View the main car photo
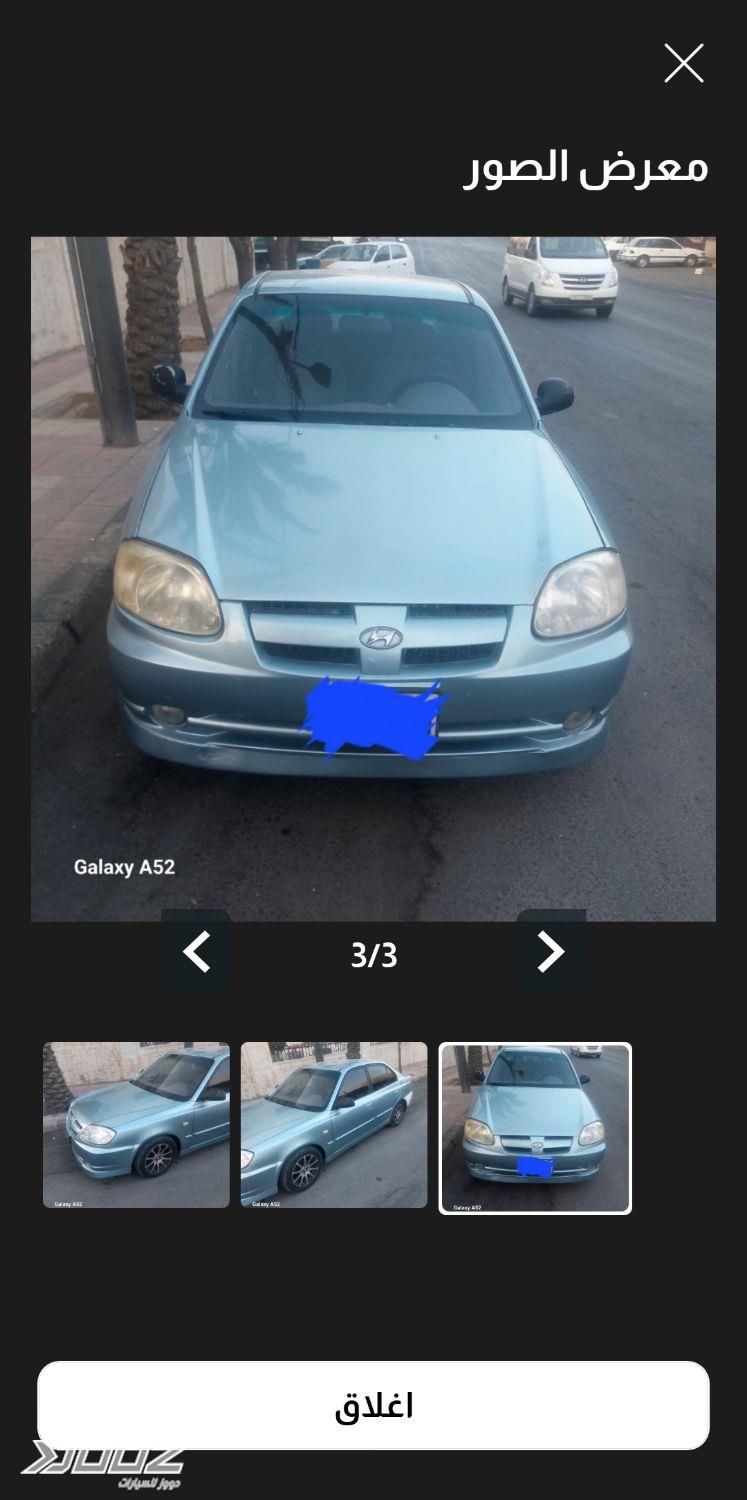The width and height of the screenshot is (747, 1500). pos(373,578)
